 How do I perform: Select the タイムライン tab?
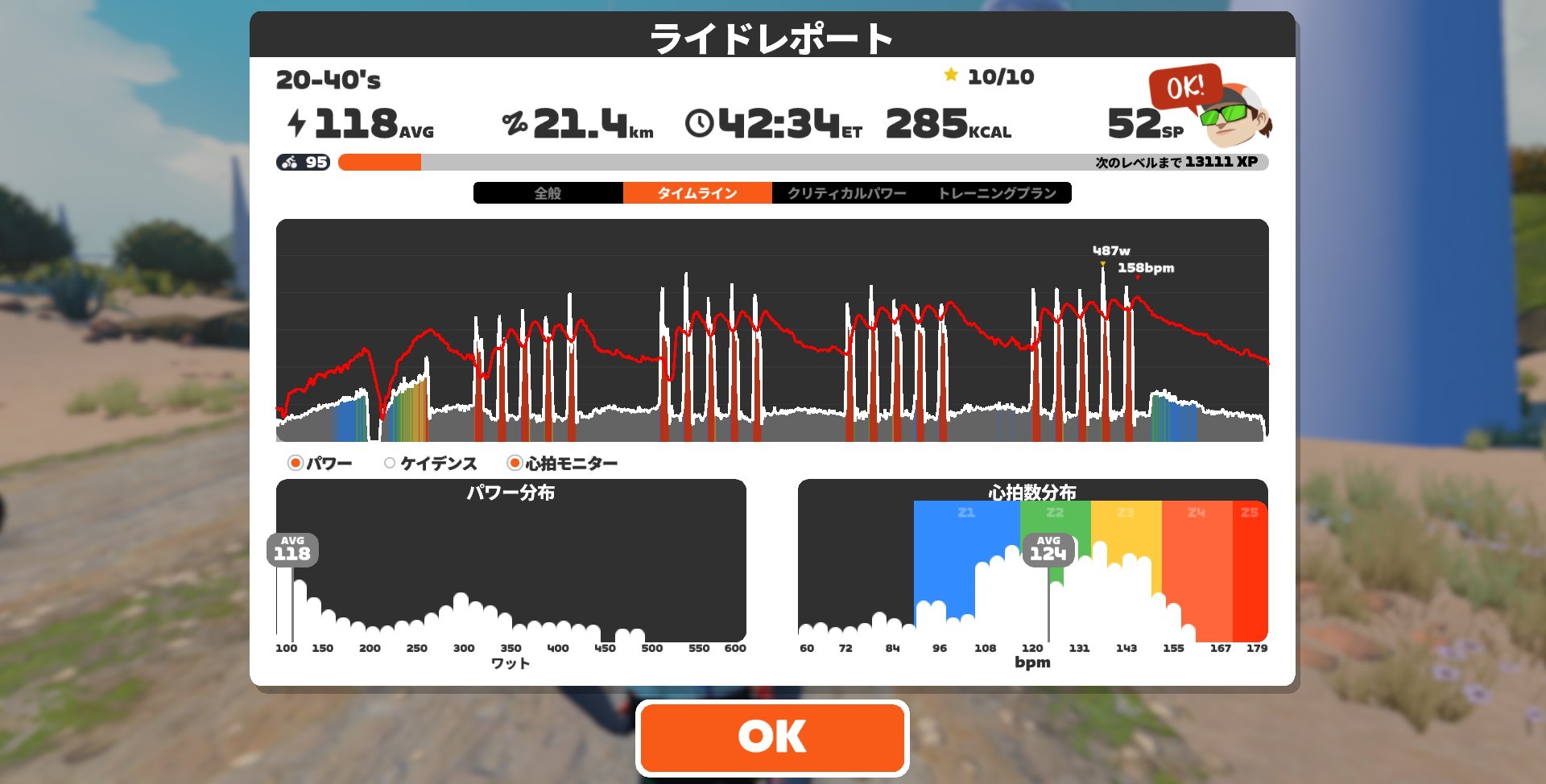coord(697,193)
